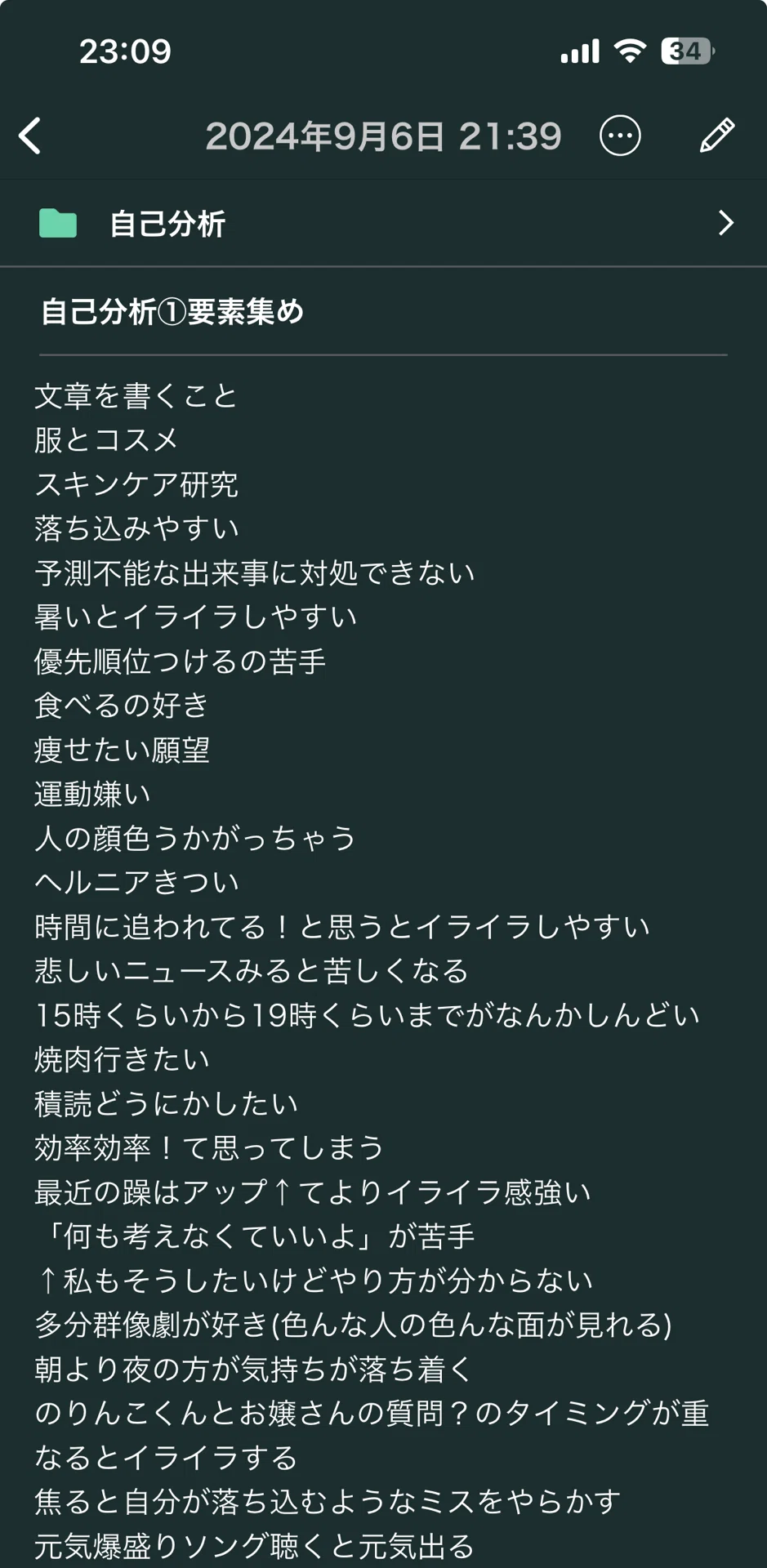Go back using the top-left arrow
This screenshot has width=767, height=1568.
tap(30, 136)
